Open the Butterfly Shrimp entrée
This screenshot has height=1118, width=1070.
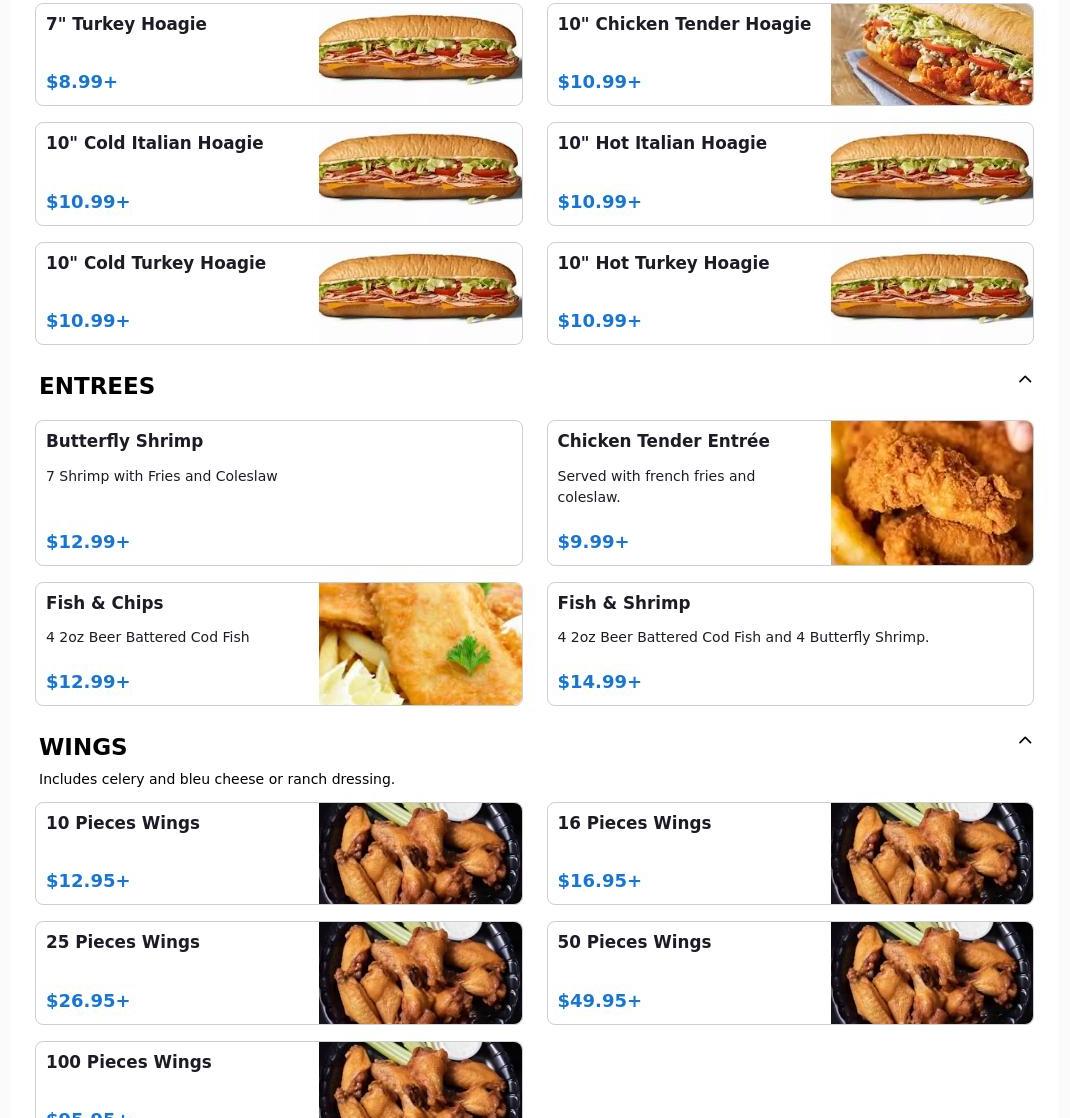click(x=278, y=493)
